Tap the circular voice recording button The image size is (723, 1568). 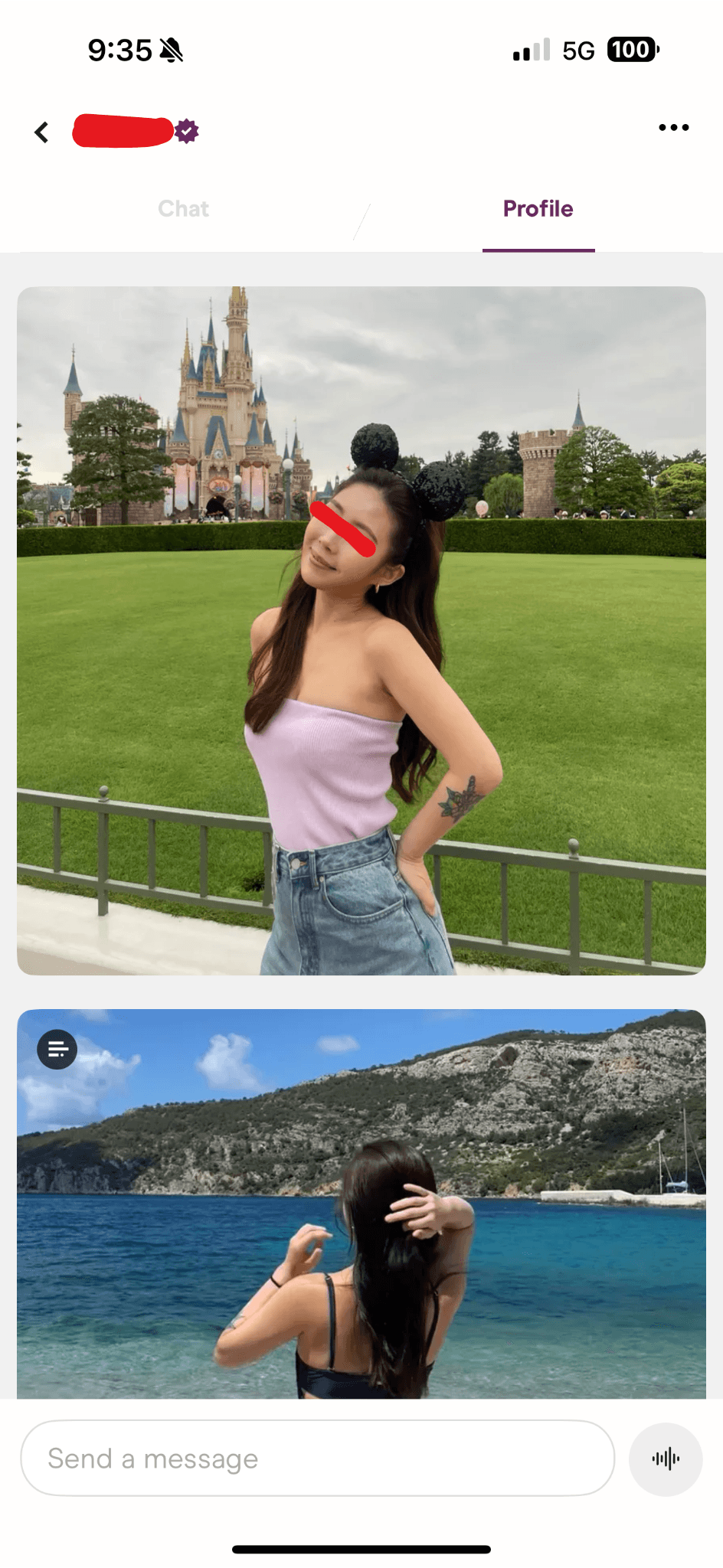pos(666,1459)
